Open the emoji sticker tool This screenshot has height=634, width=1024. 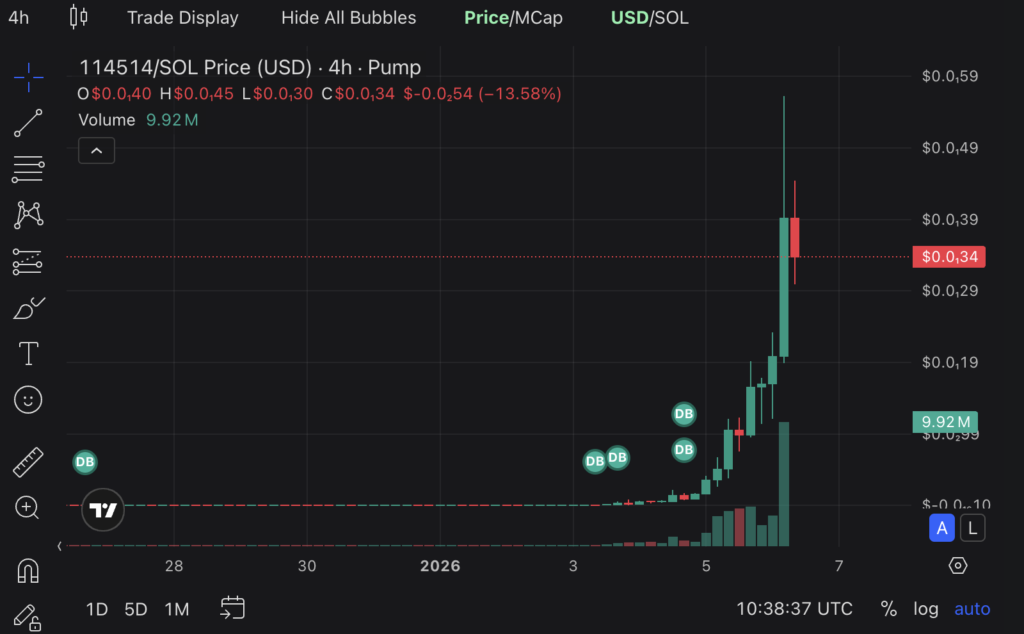point(28,401)
